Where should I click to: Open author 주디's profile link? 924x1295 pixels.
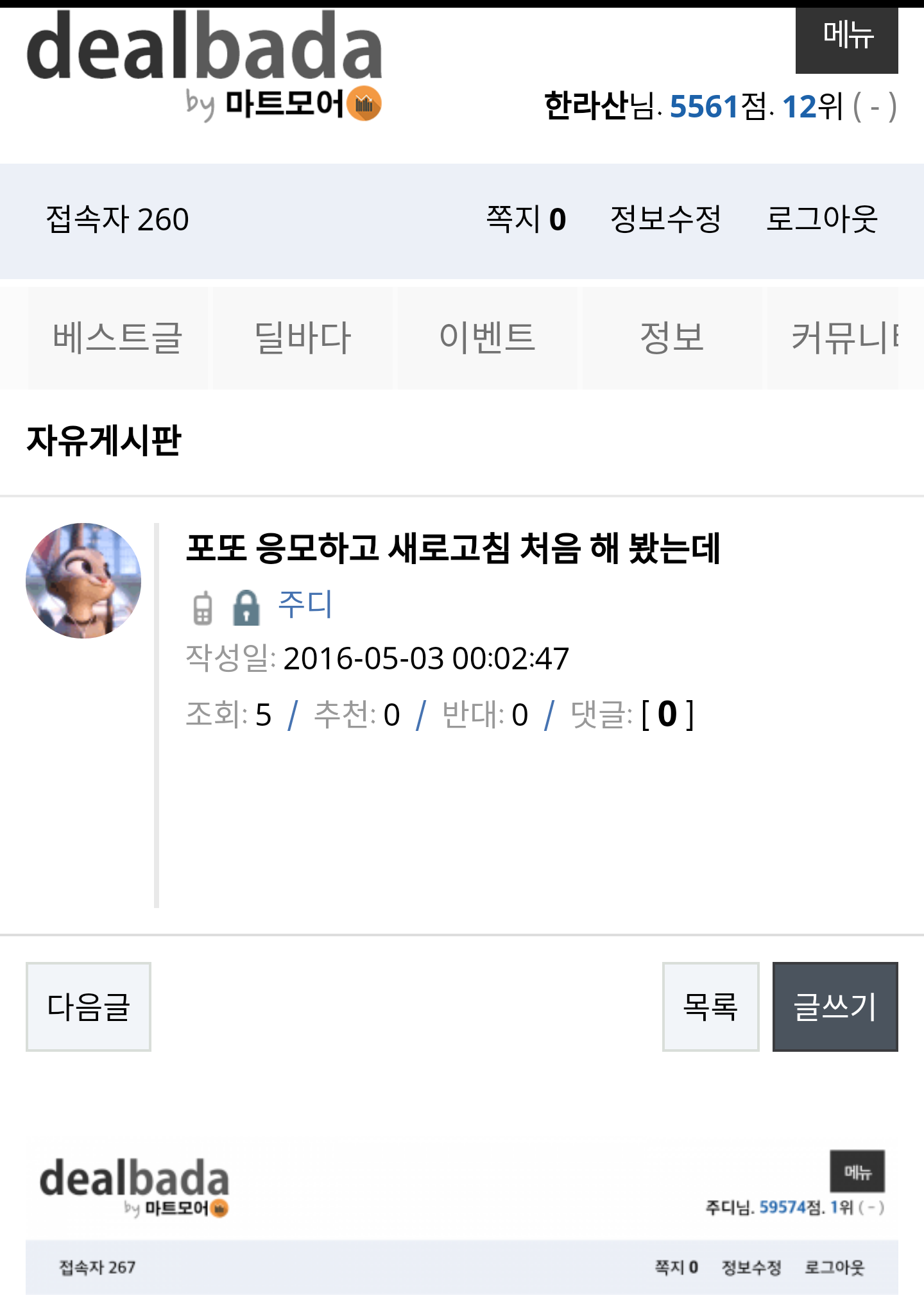click(305, 605)
